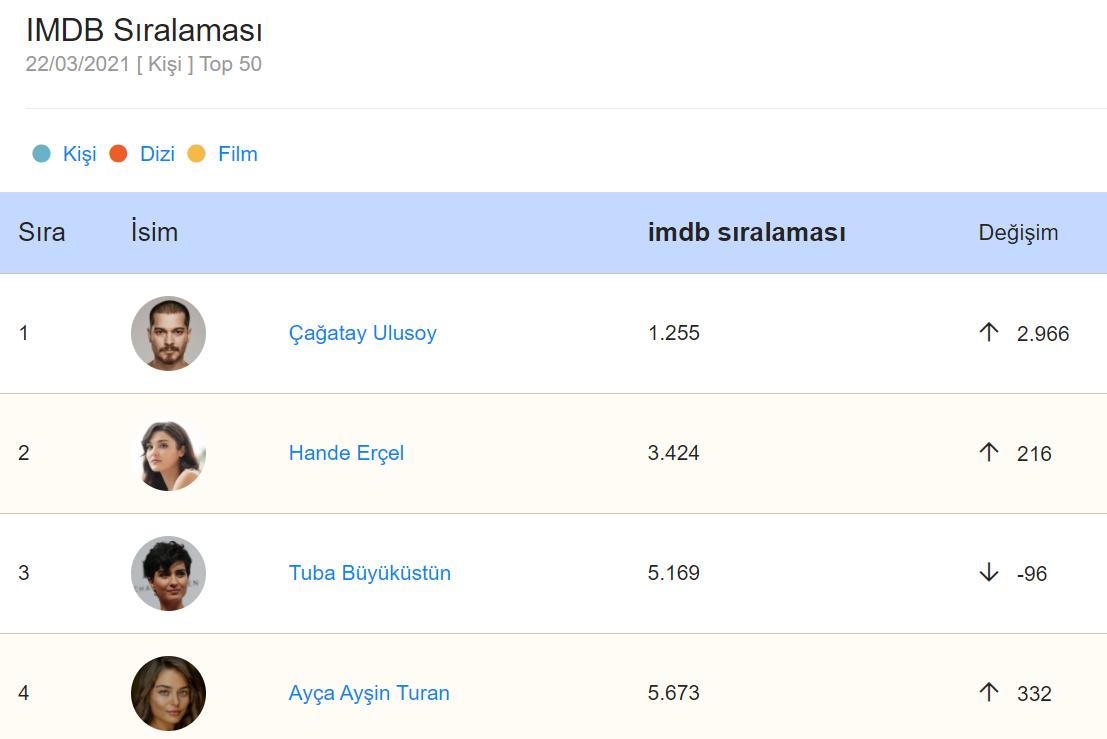Sort by the imdb sıralaması column
This screenshot has width=1107, height=739.
746,233
